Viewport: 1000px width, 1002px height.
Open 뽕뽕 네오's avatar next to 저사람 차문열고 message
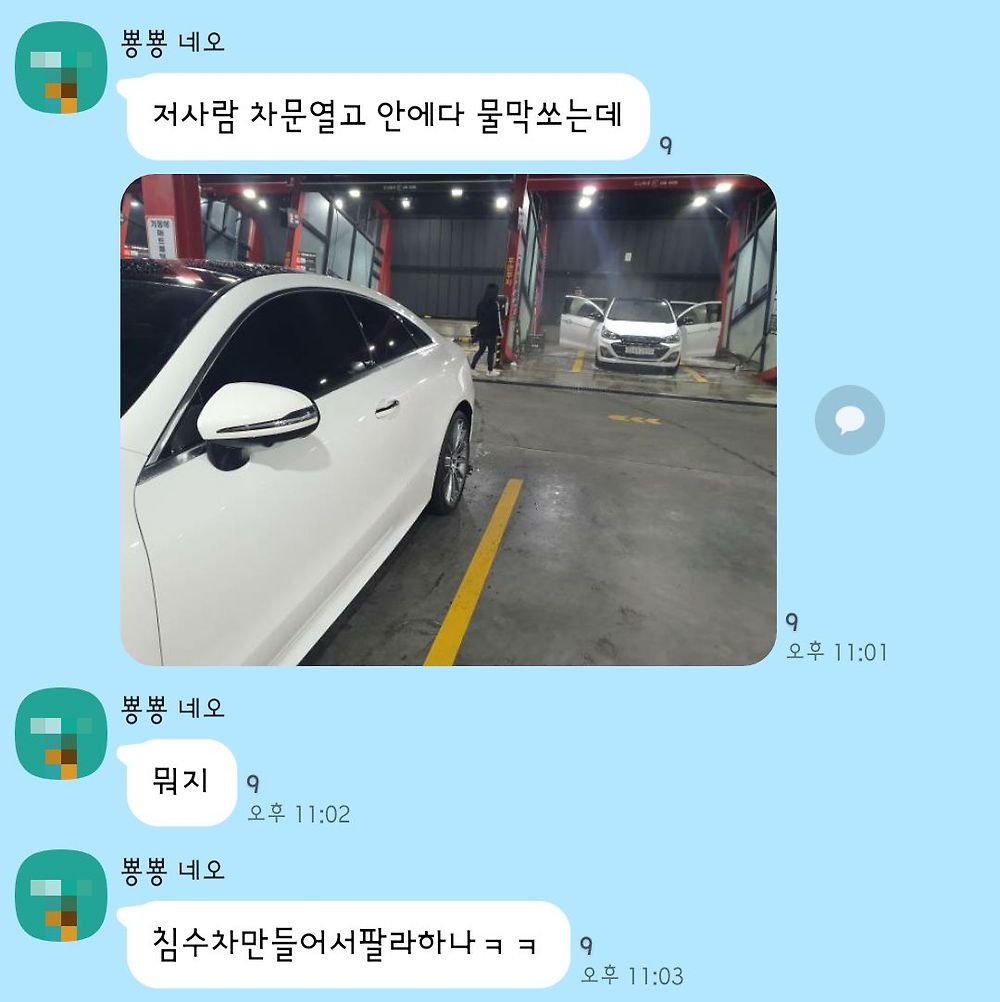pos(61,68)
